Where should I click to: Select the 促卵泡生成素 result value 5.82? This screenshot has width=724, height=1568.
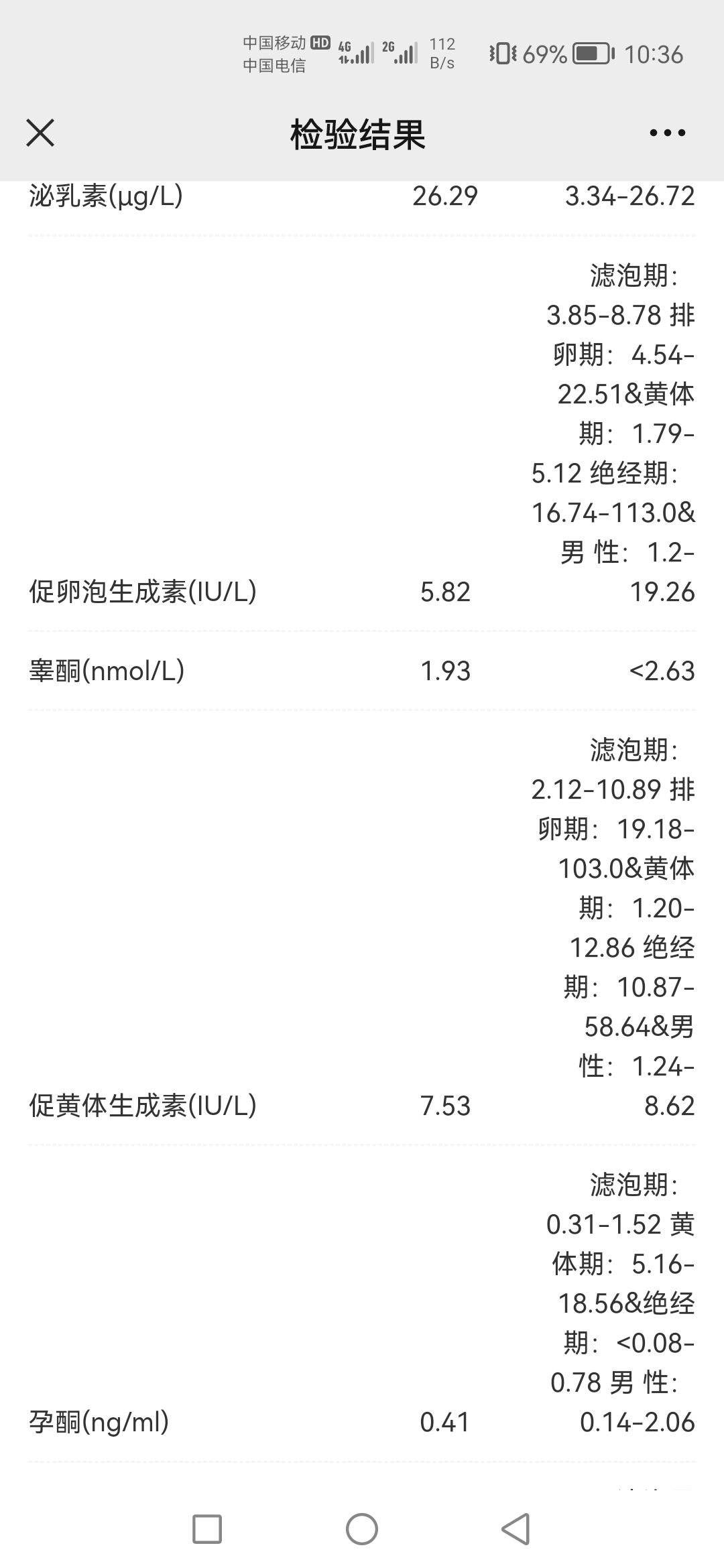click(444, 592)
